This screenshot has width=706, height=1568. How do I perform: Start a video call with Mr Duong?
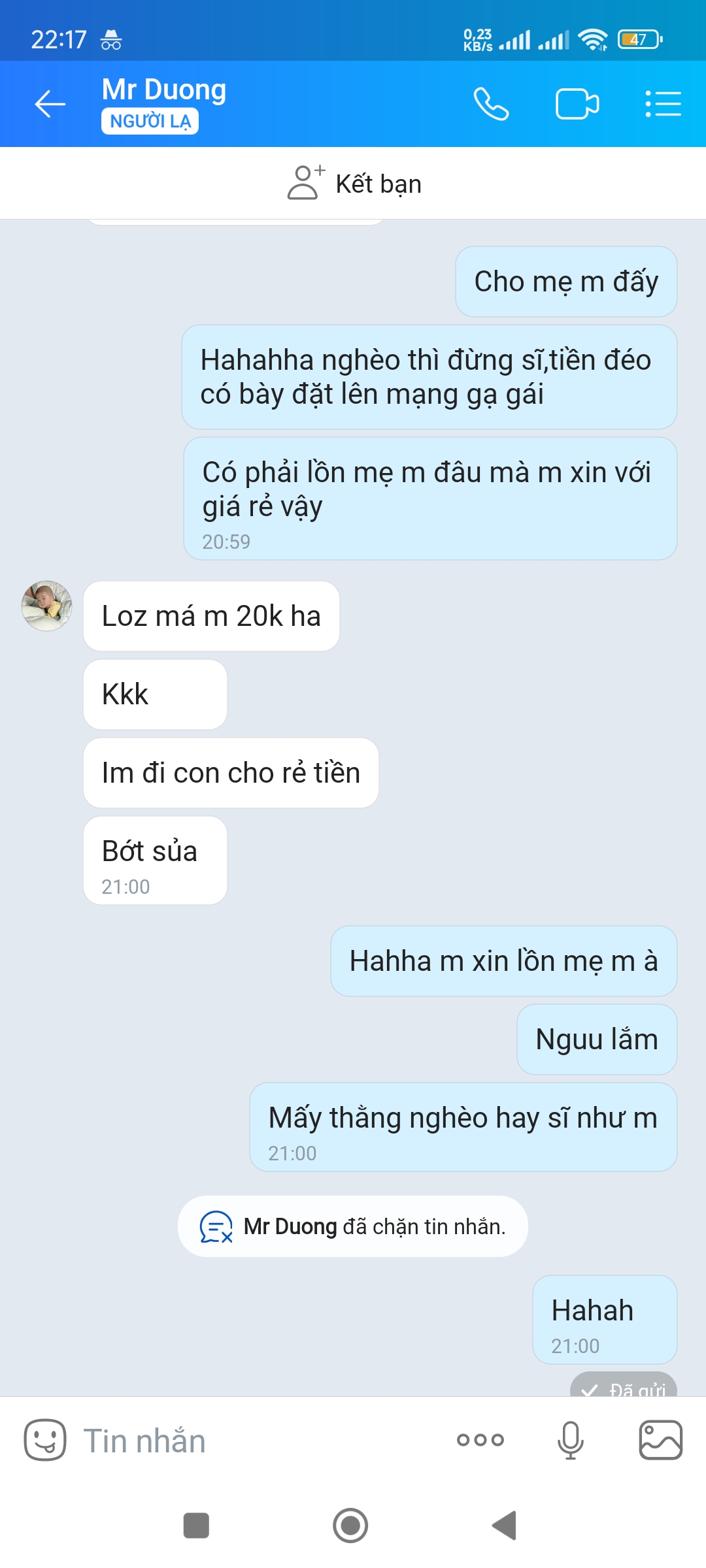coord(577,104)
